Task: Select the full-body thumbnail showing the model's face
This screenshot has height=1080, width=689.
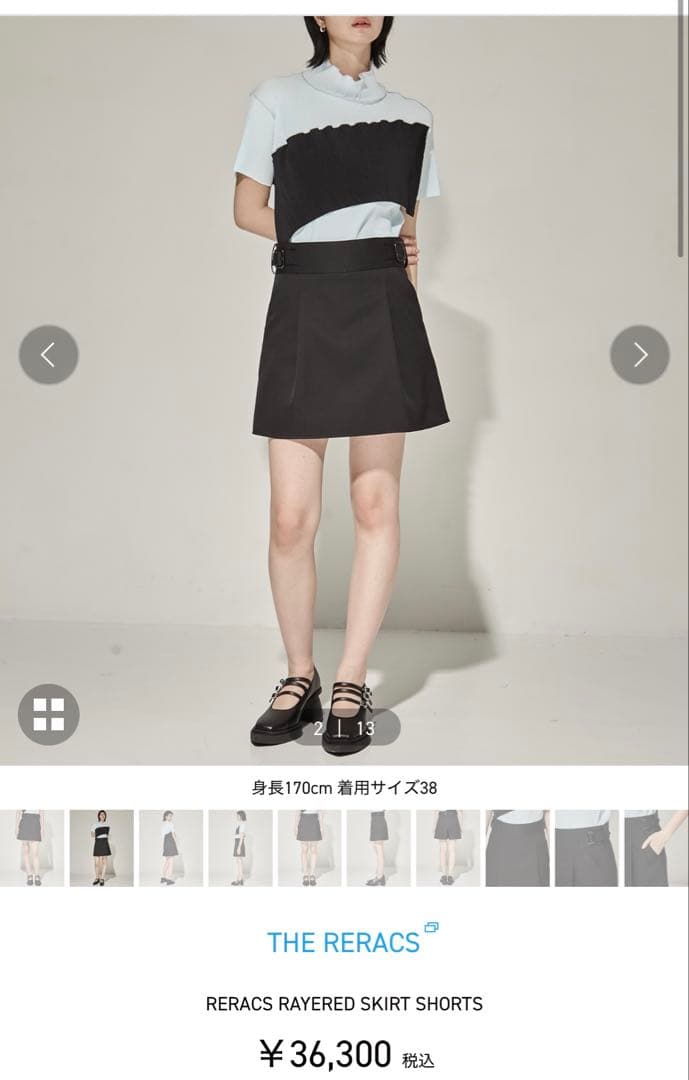Action: [101, 848]
